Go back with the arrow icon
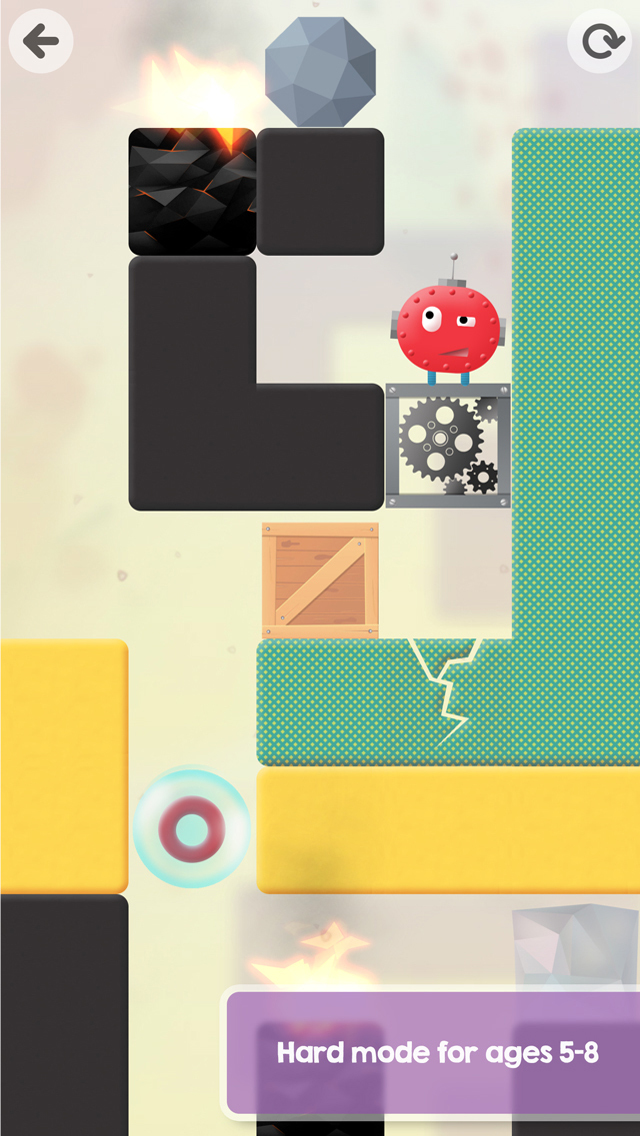 (41, 41)
